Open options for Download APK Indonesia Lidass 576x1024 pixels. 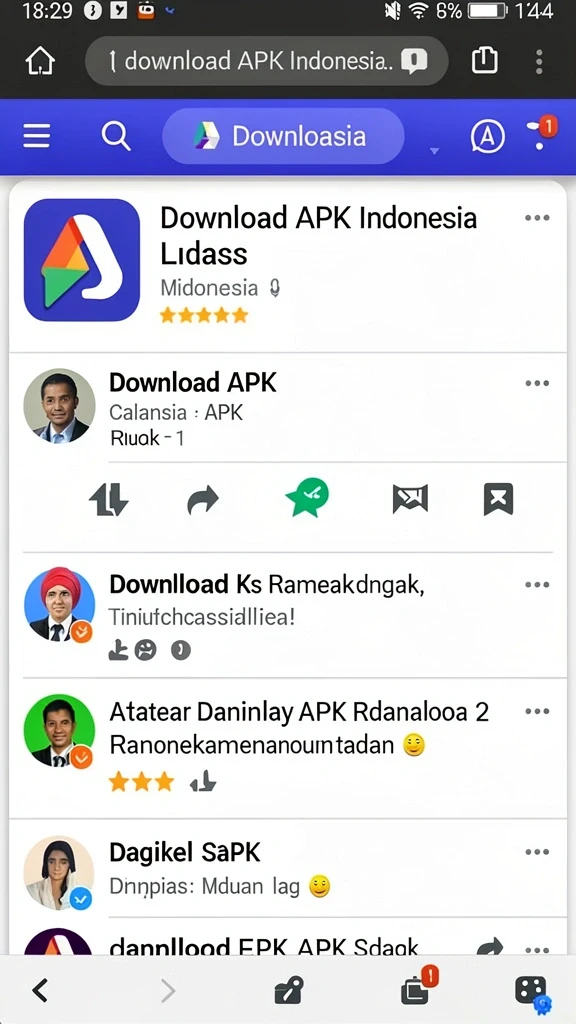[537, 218]
